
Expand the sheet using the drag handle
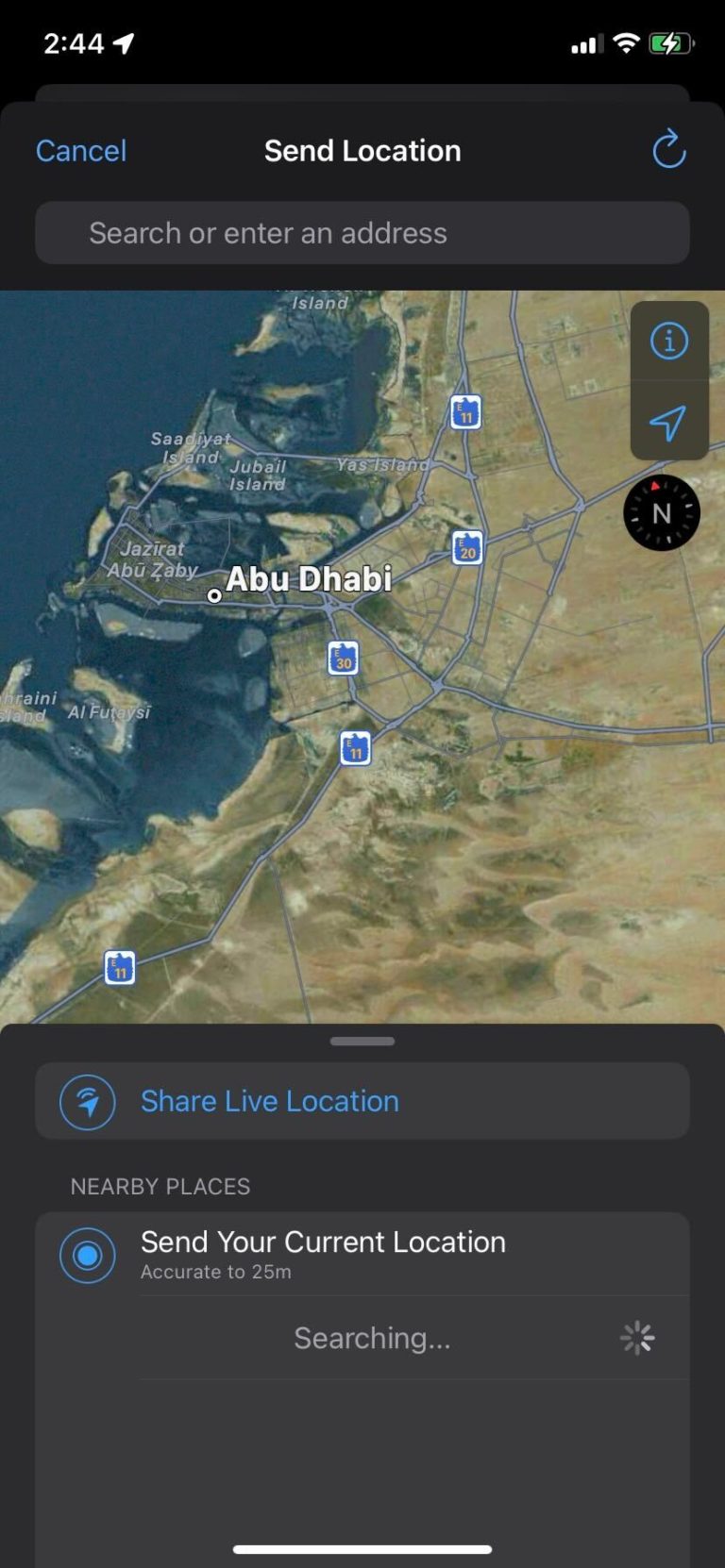click(362, 1041)
